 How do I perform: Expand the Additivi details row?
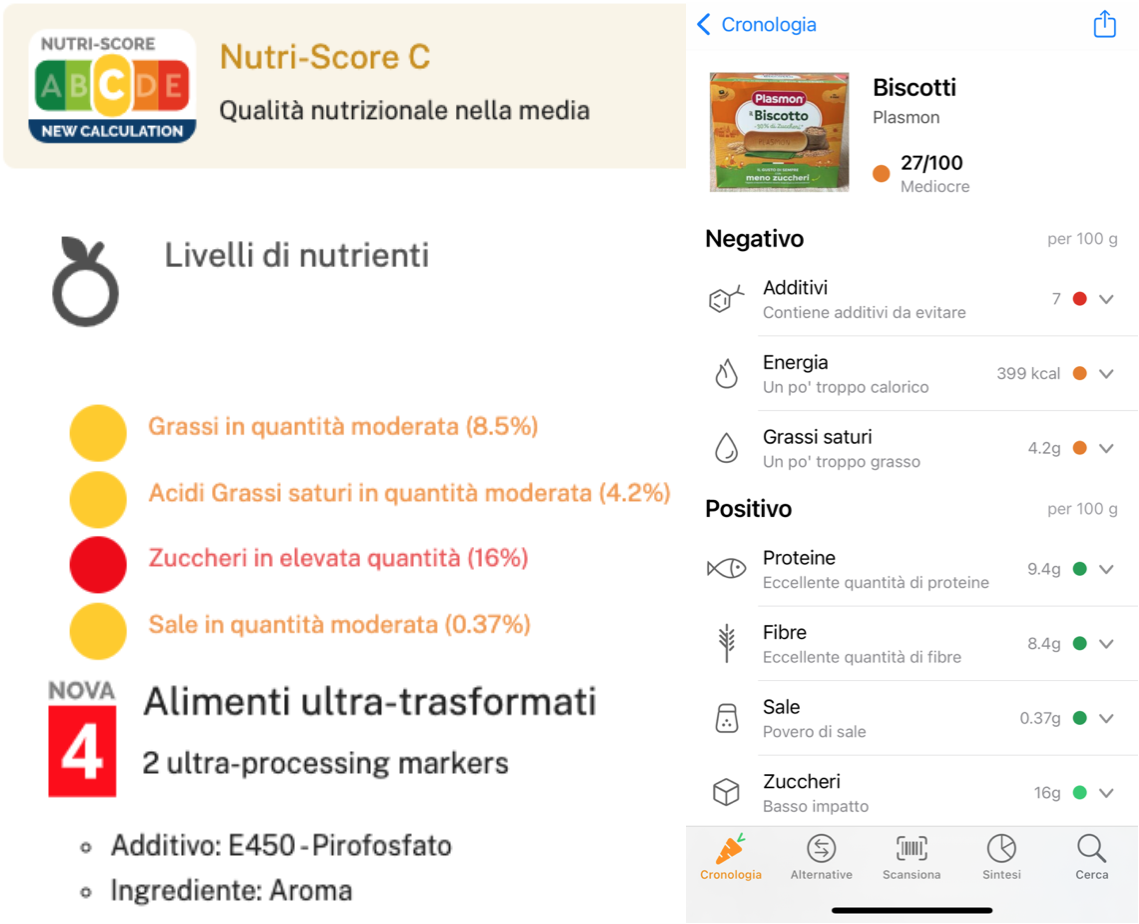tap(1105, 299)
